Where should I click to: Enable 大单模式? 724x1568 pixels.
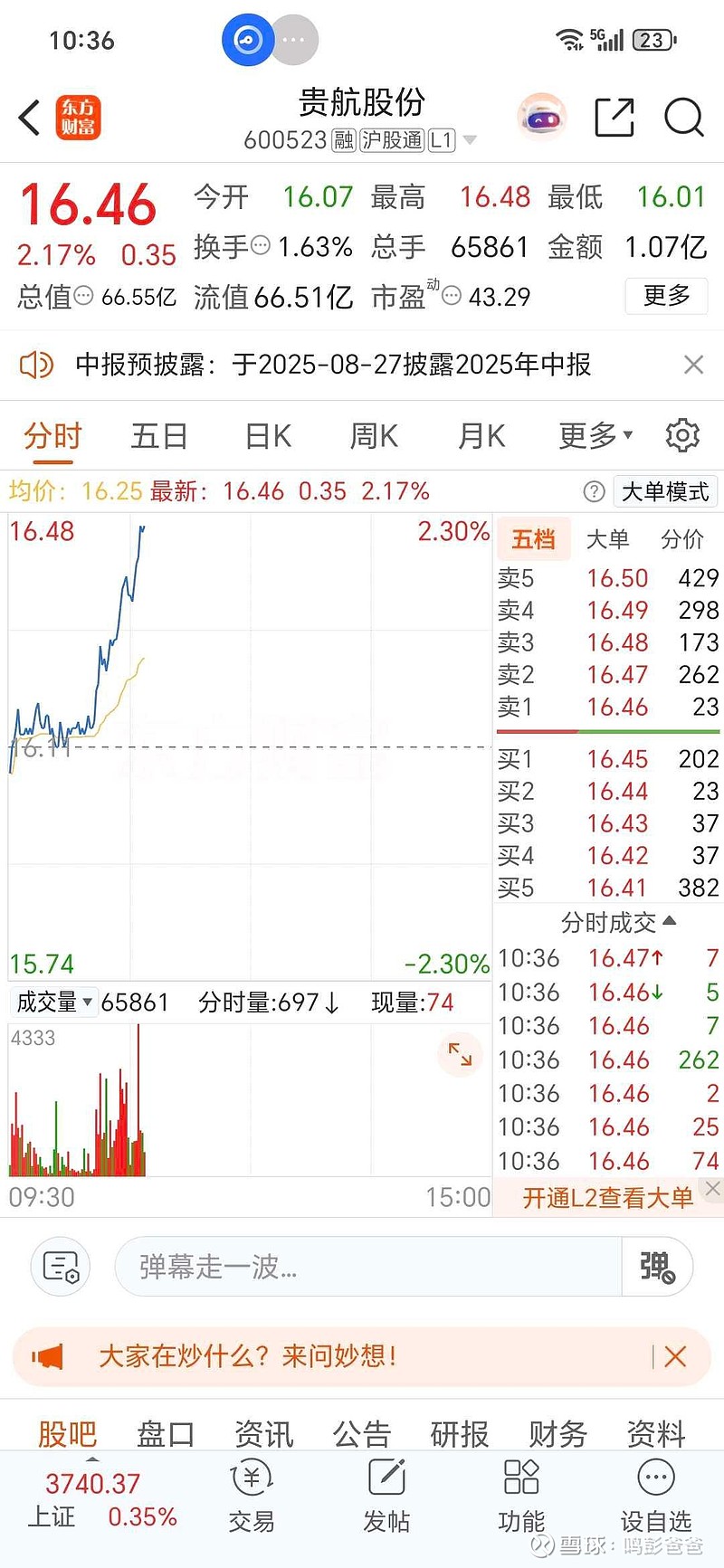[665, 491]
